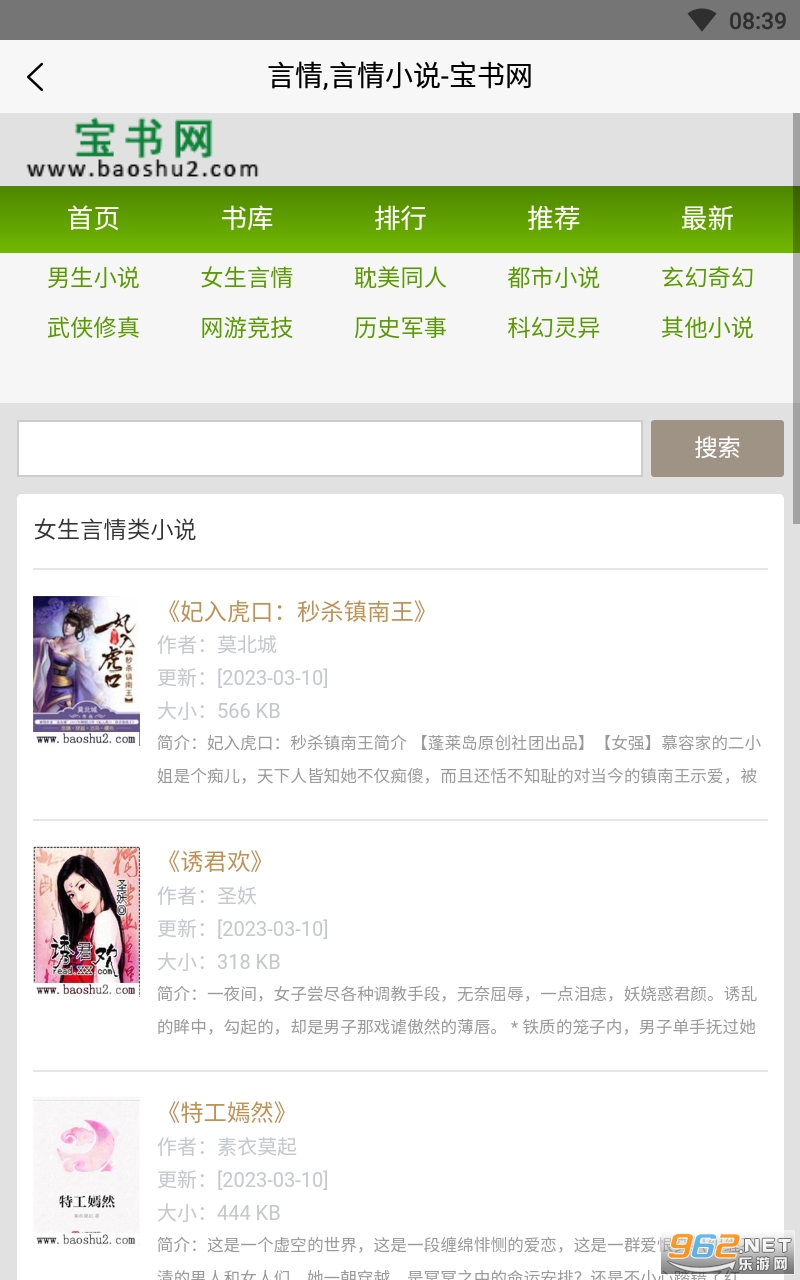
Task: Browse the 玄幻奇幻 category
Action: click(707, 277)
